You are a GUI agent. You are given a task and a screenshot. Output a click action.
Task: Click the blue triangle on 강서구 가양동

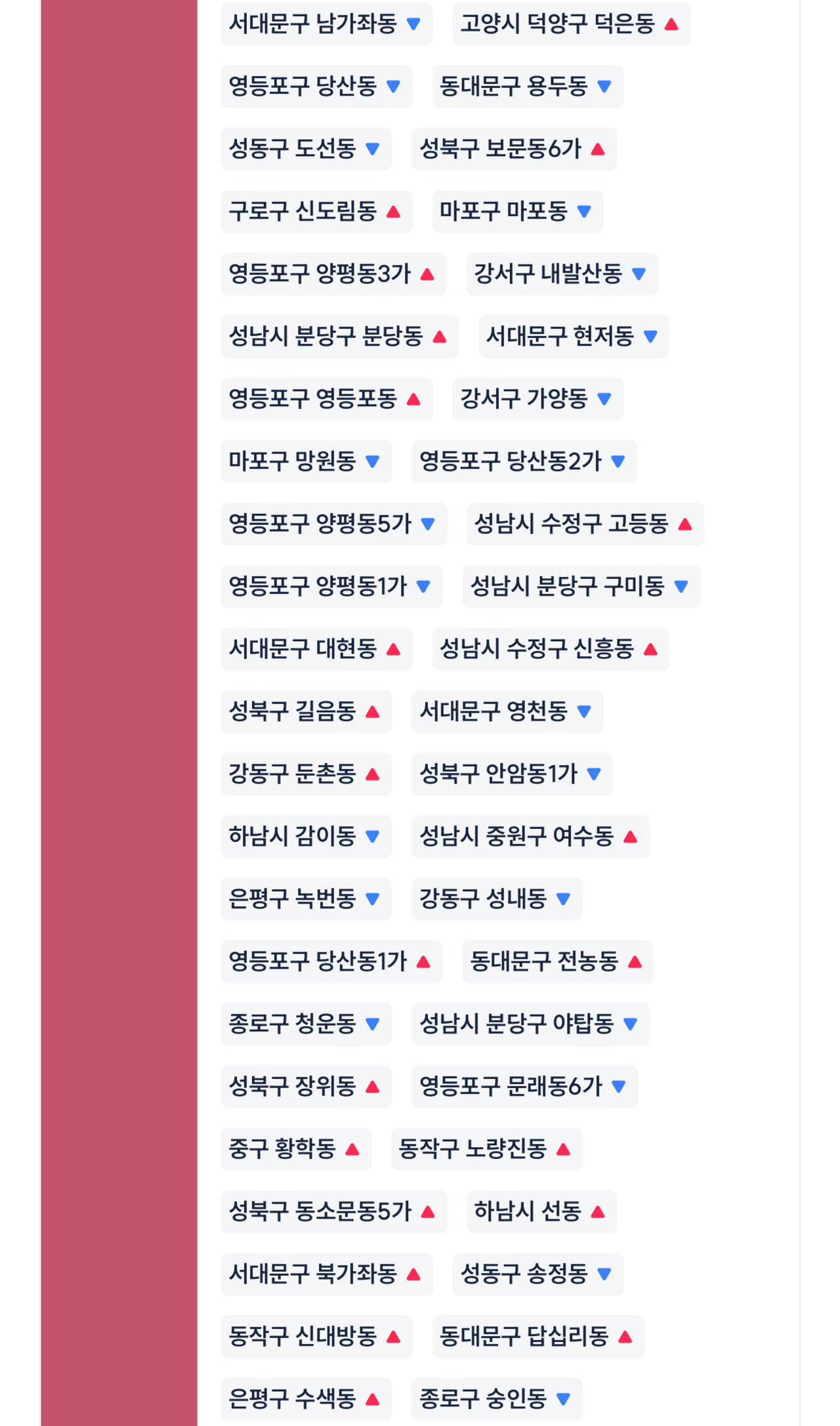click(x=604, y=399)
